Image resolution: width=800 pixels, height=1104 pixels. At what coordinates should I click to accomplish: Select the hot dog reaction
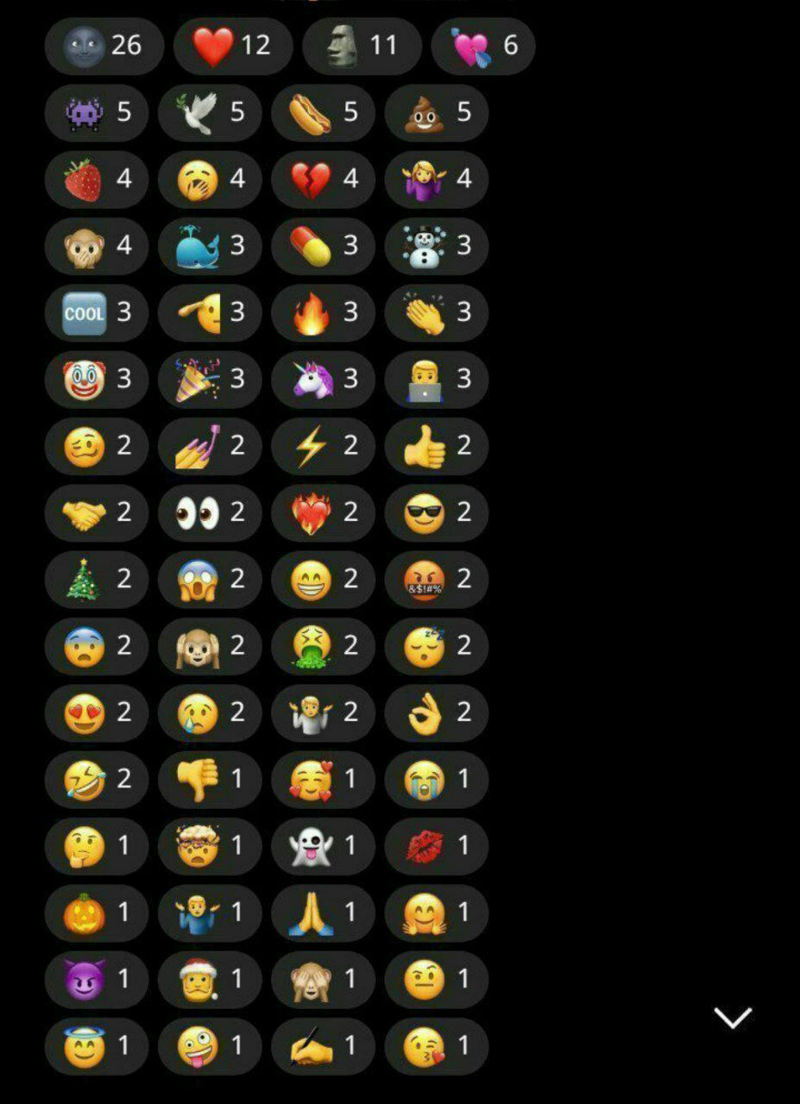point(323,112)
